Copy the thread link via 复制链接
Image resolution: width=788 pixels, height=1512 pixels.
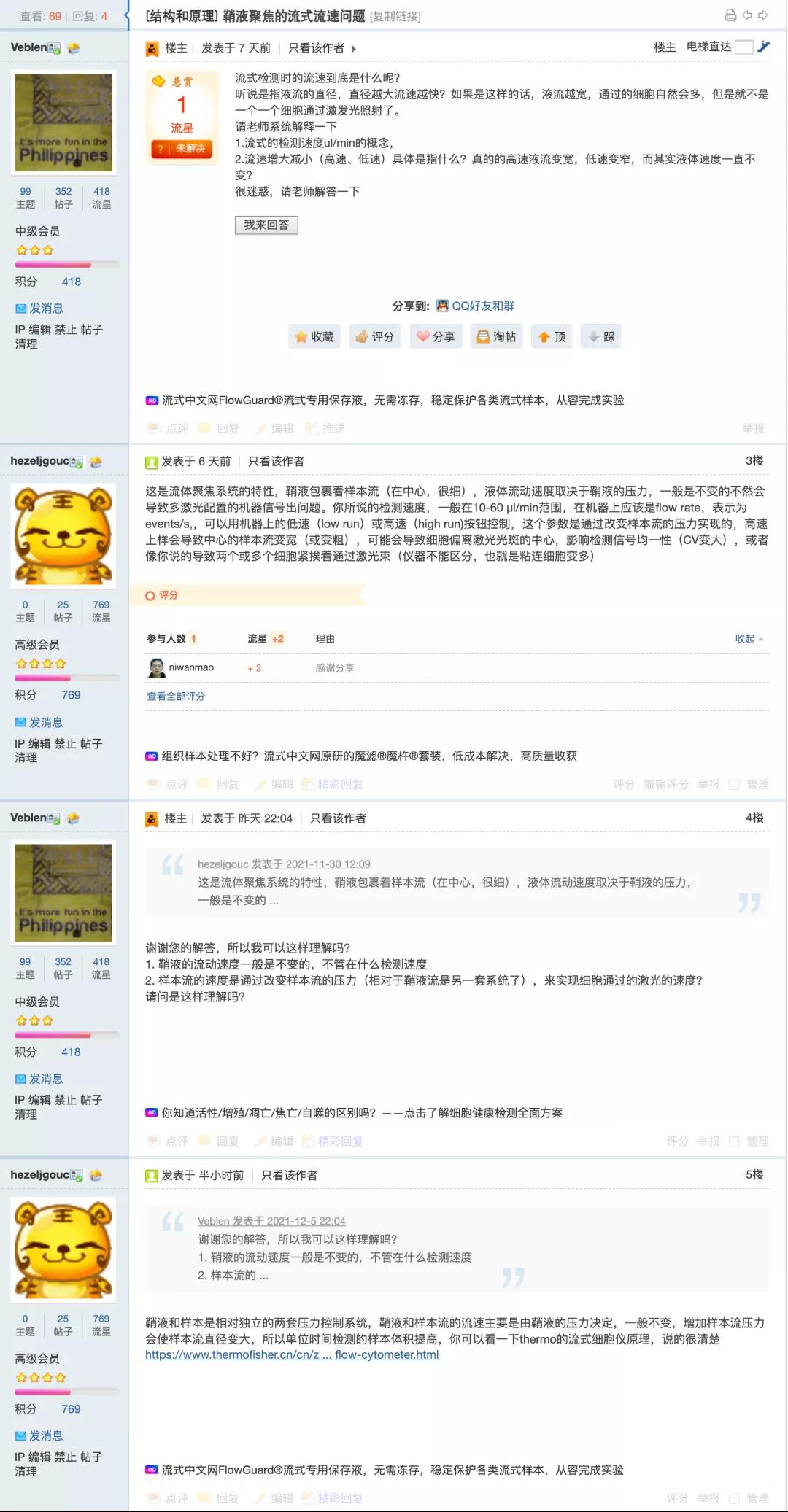395,16
